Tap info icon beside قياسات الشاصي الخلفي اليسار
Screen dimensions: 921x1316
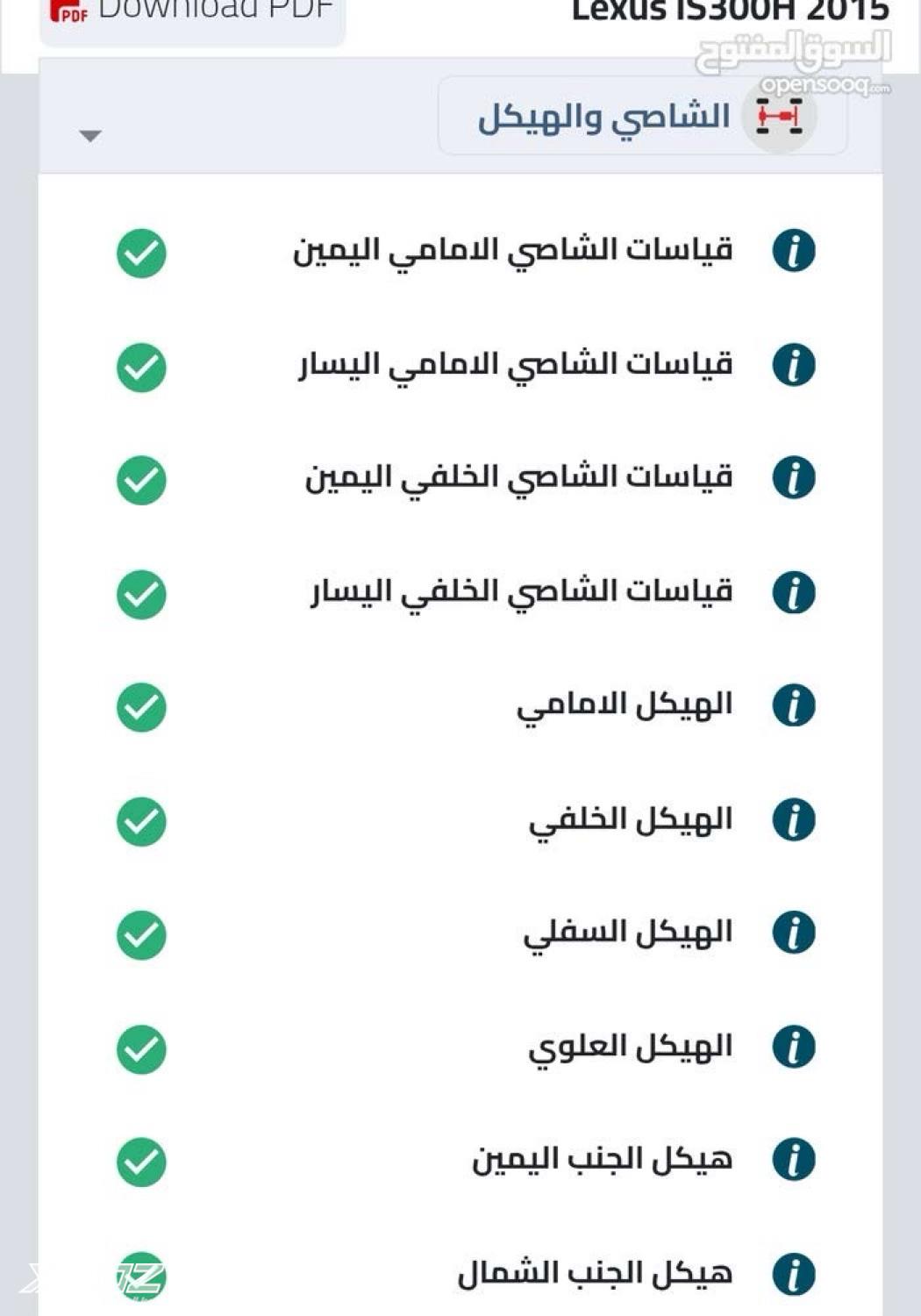coord(794,592)
